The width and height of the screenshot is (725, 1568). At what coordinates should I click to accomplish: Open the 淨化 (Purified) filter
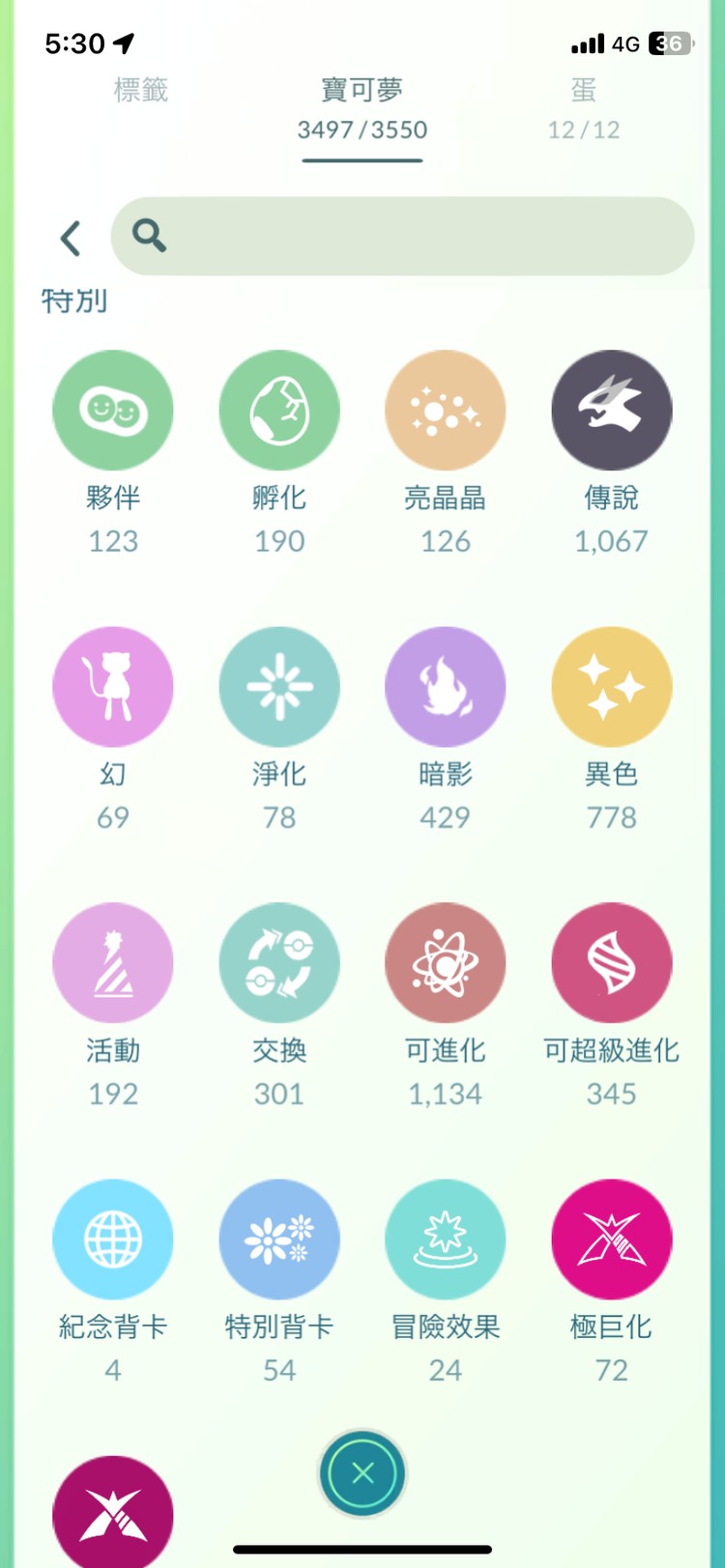[x=279, y=686]
